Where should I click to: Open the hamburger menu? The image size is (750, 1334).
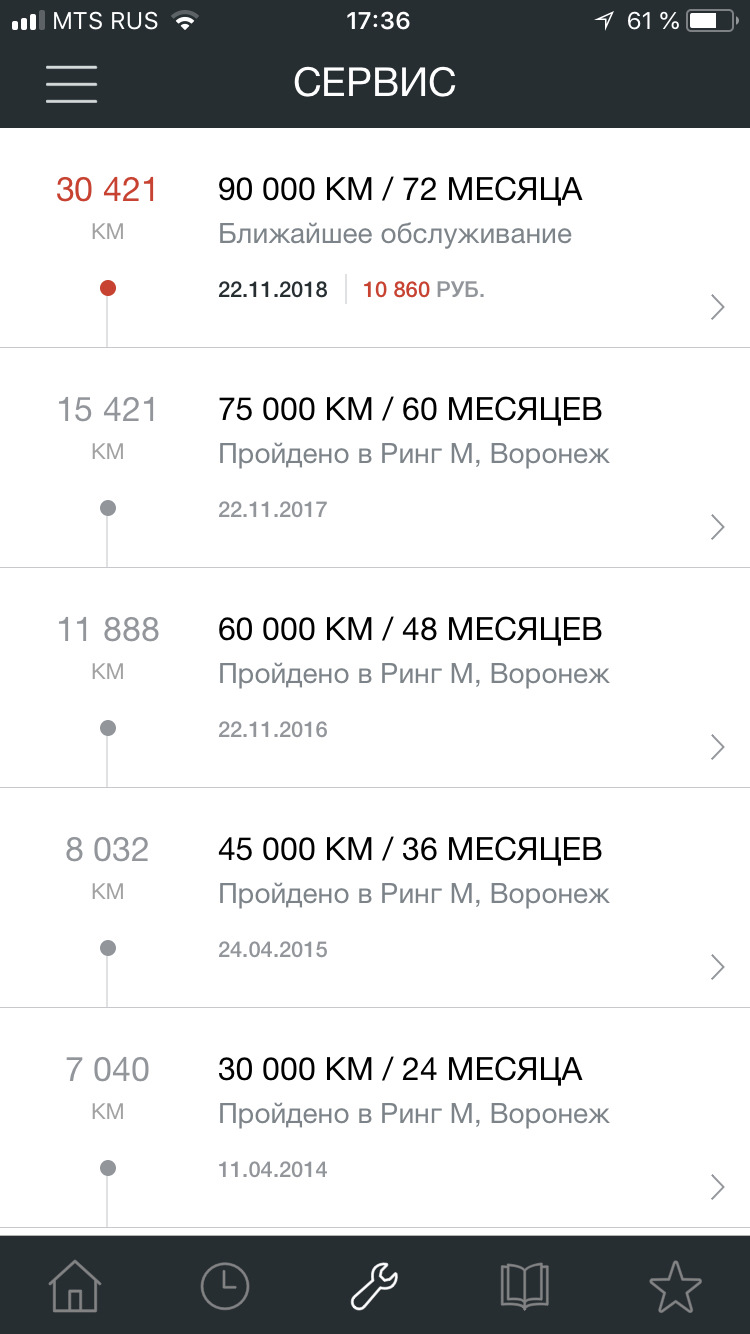point(71,83)
